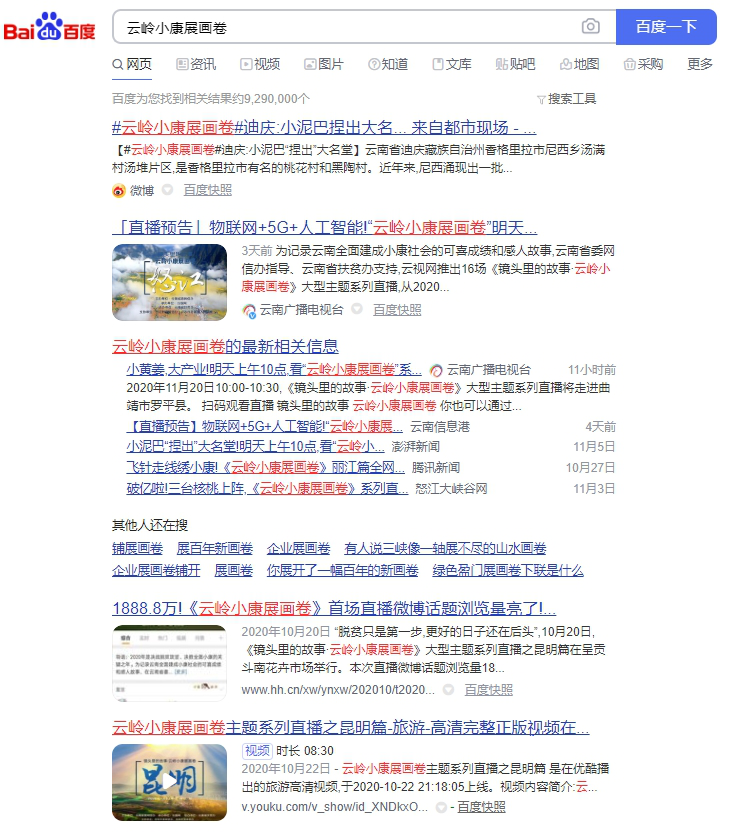Image resolution: width=733 pixels, height=835 pixels.
Task: Search related query 绿色帘门展画卷下联是什么
Action: tap(508, 570)
